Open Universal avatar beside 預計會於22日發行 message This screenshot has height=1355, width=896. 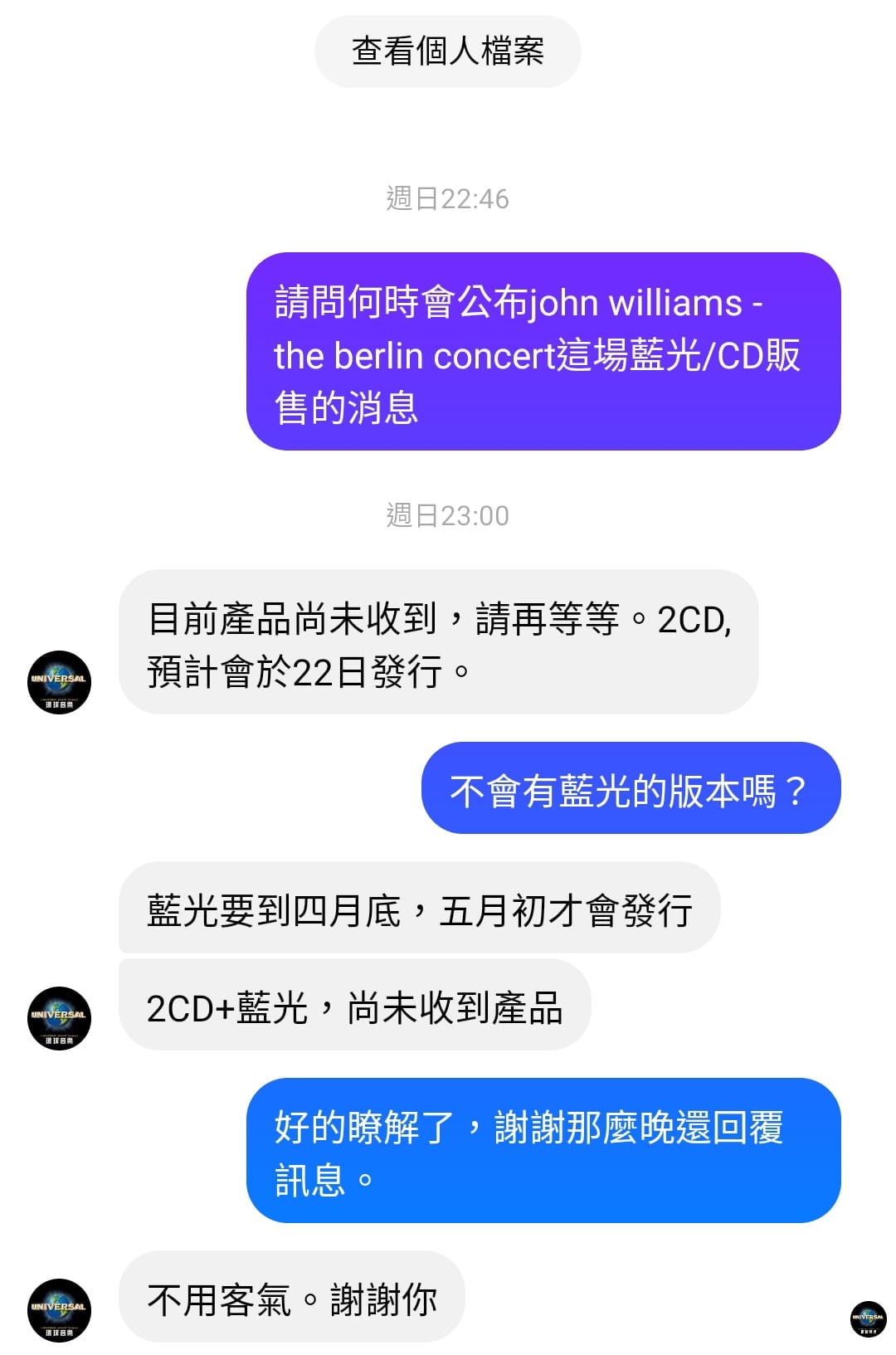point(59,682)
